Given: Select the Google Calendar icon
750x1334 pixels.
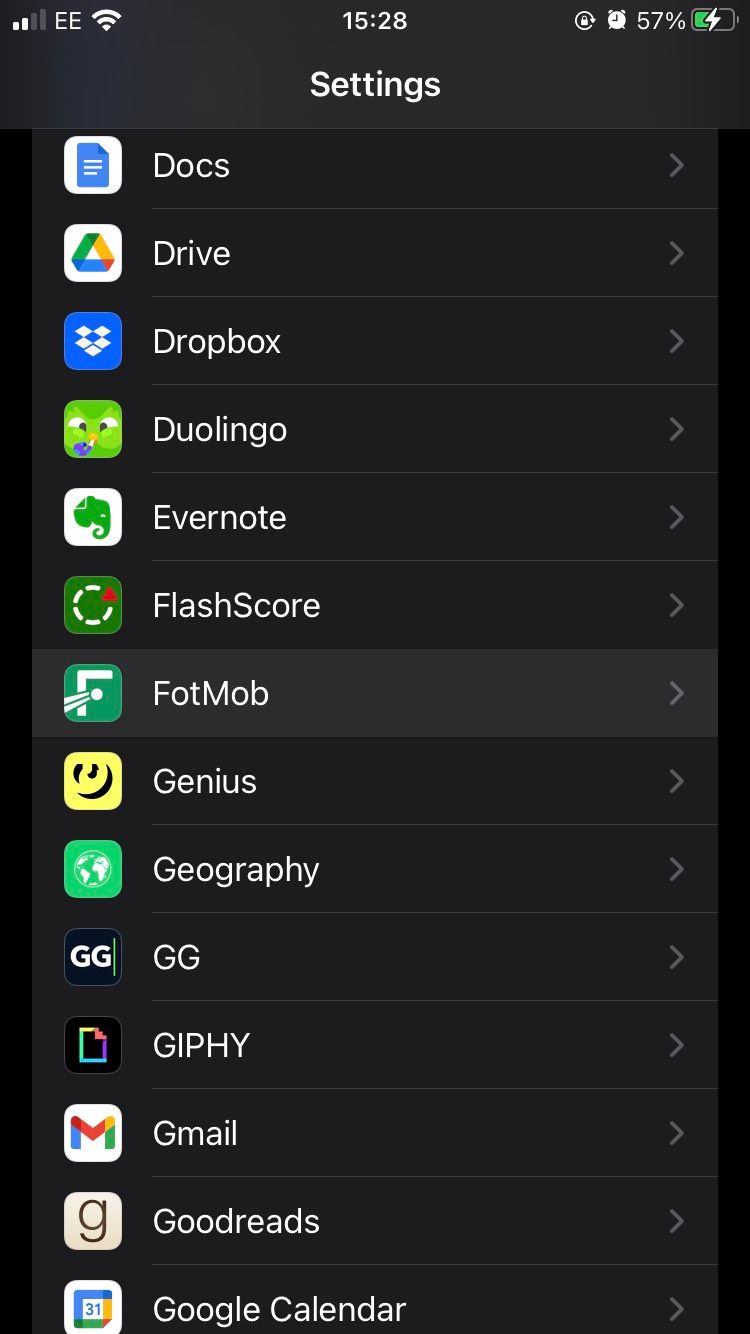Looking at the screenshot, I should (x=92, y=1307).
